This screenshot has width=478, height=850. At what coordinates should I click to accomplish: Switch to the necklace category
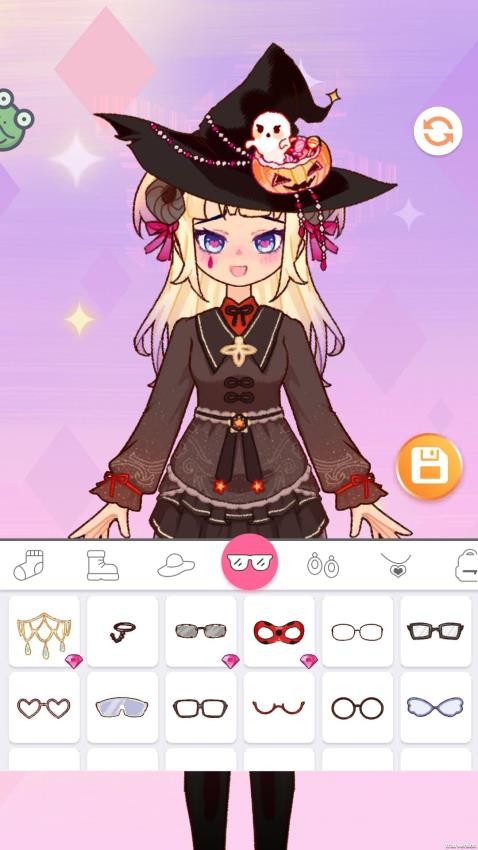pos(396,565)
